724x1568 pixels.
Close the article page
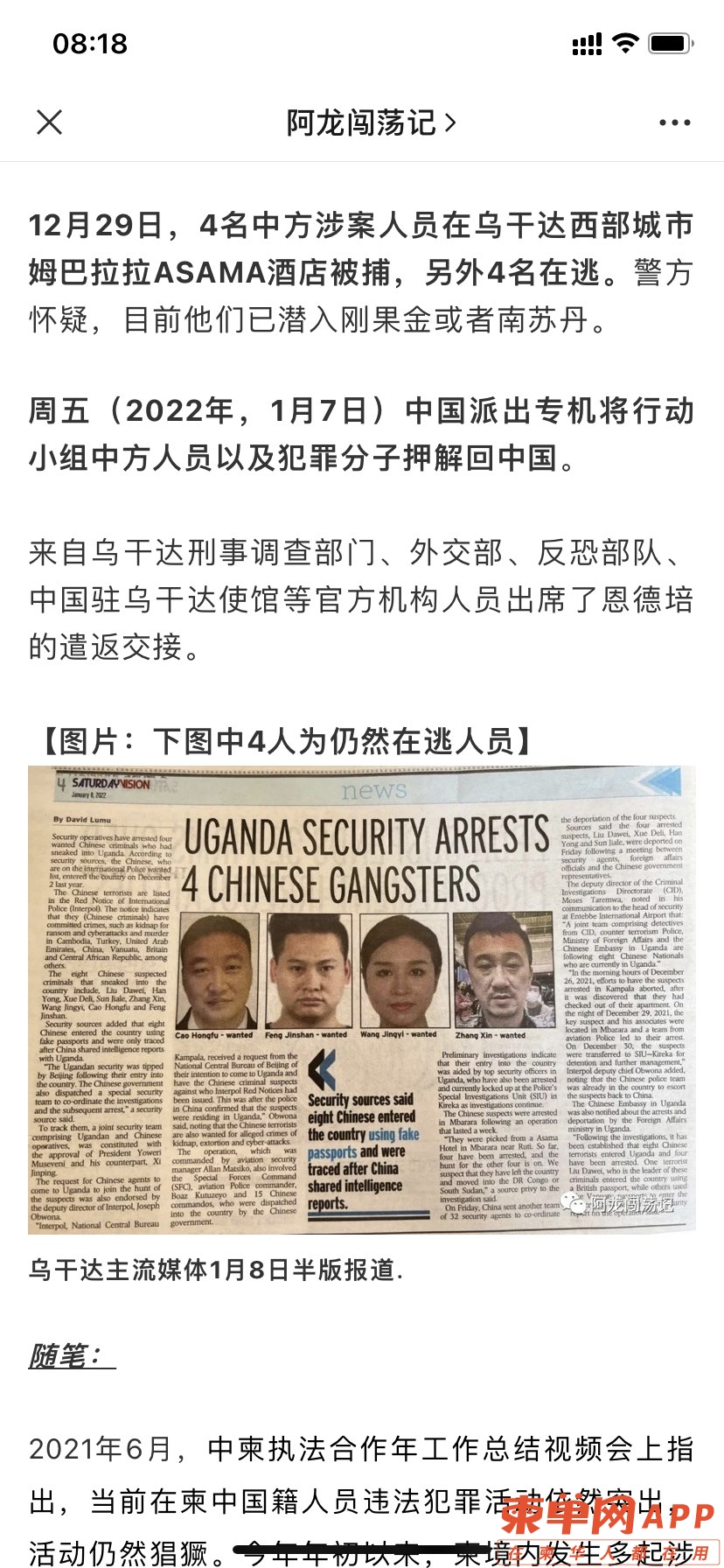click(x=50, y=122)
